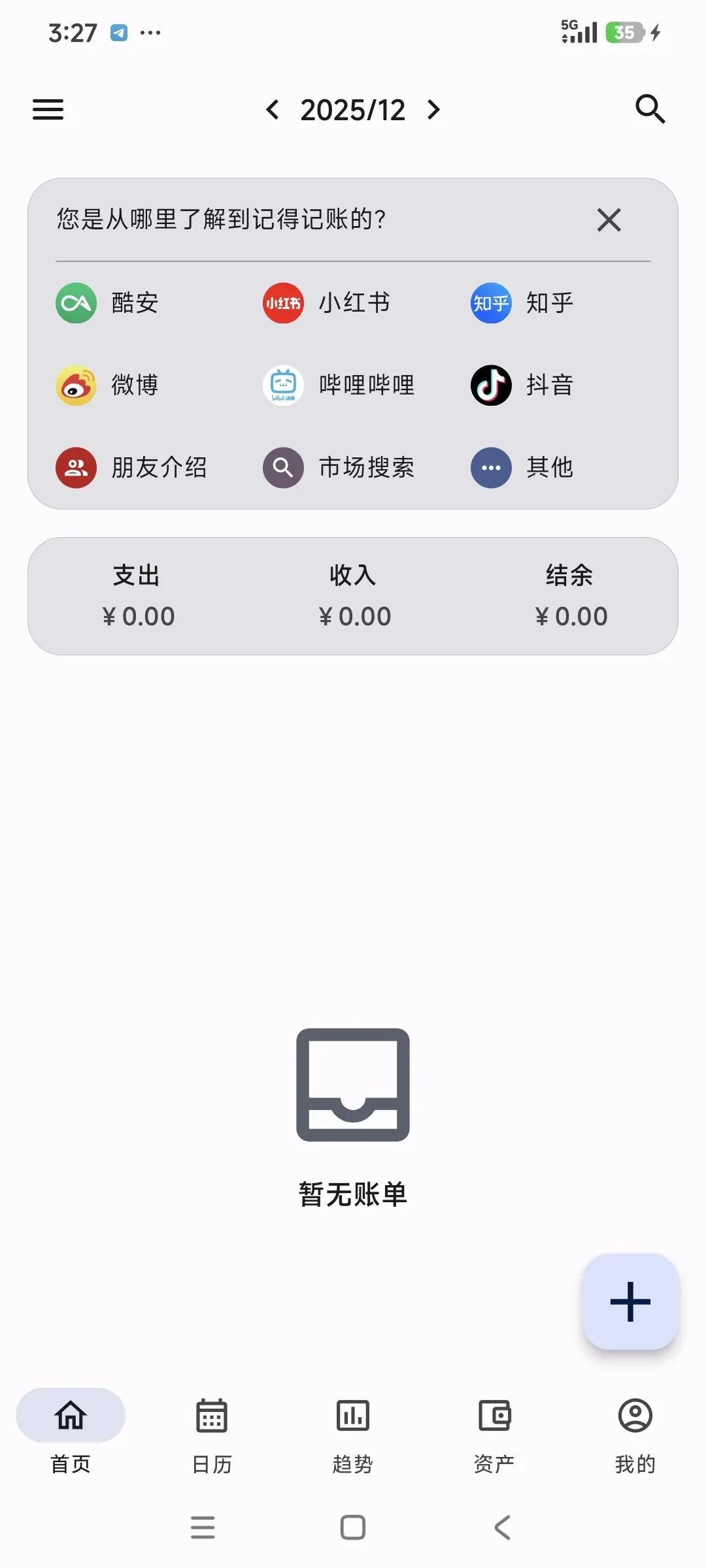
Task: Select the 朋友介绍 option
Action: click(131, 468)
